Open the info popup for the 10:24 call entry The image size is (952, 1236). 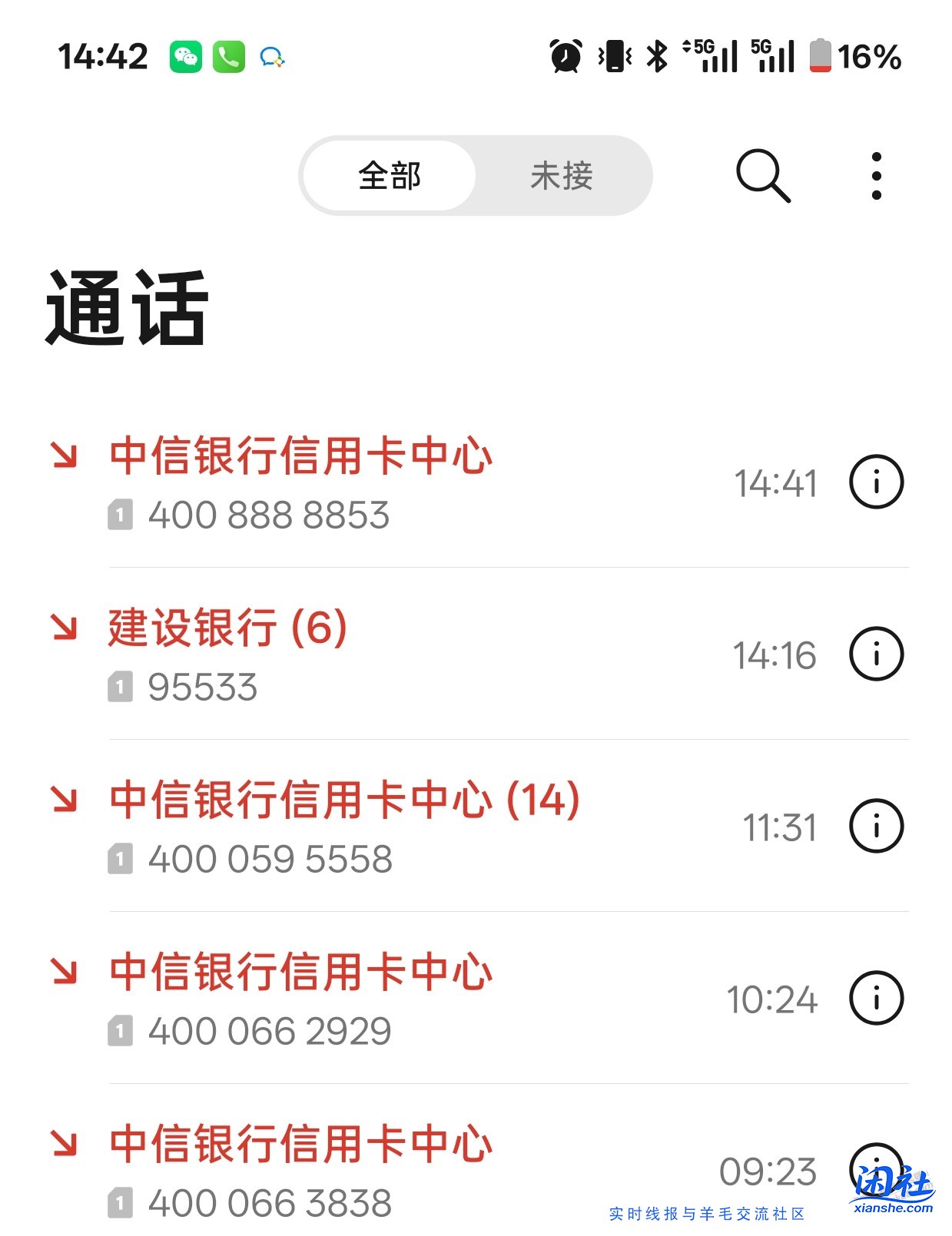tap(876, 1000)
